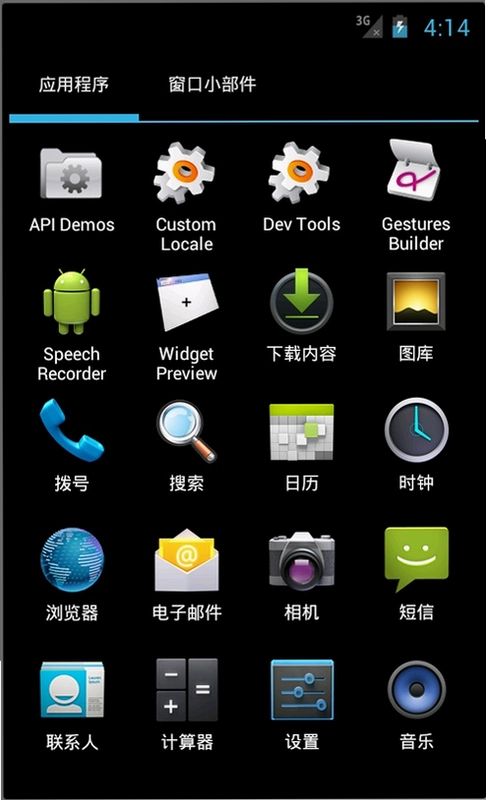The height and width of the screenshot is (800, 486).
Task: Open the 图库 gallery
Action: click(x=416, y=317)
